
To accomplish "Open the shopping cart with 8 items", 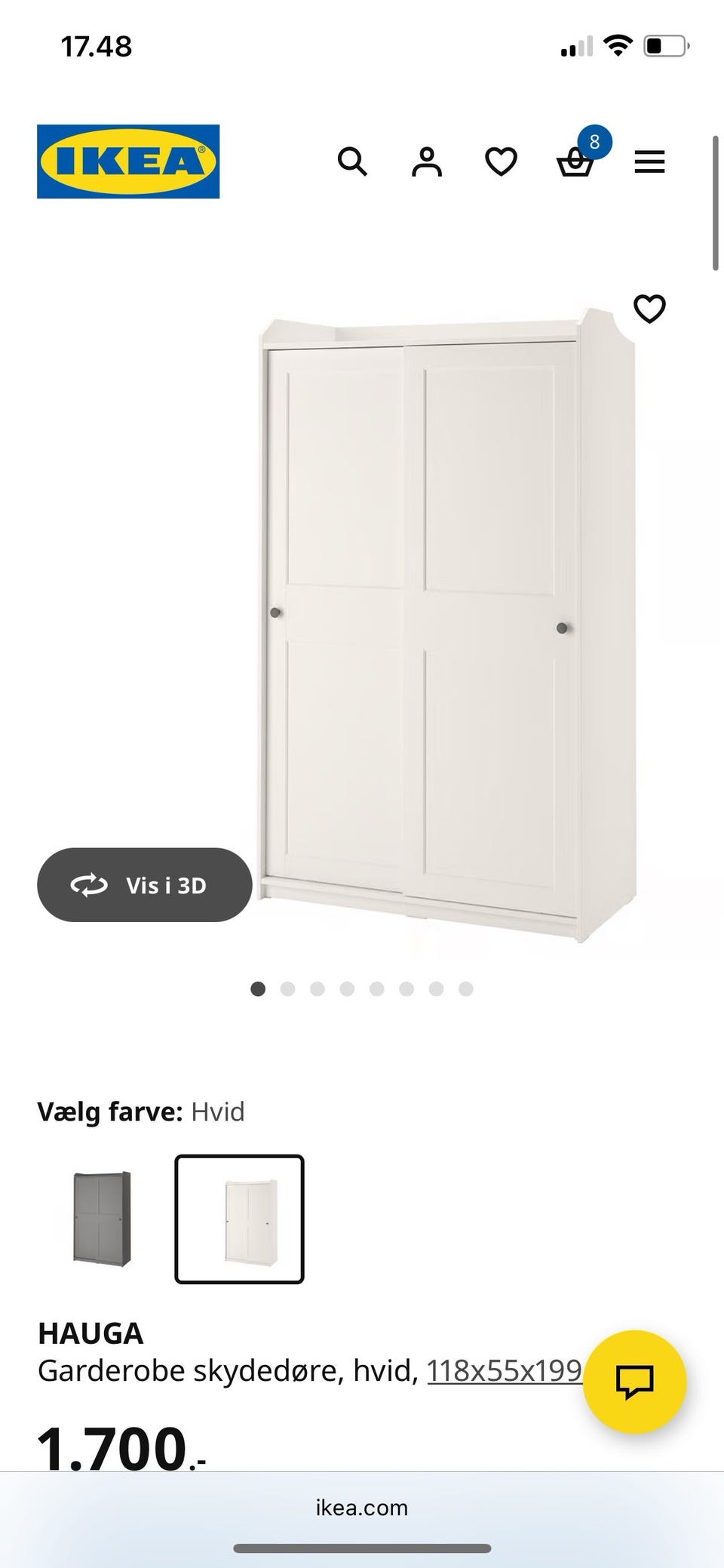I will pos(575,161).
